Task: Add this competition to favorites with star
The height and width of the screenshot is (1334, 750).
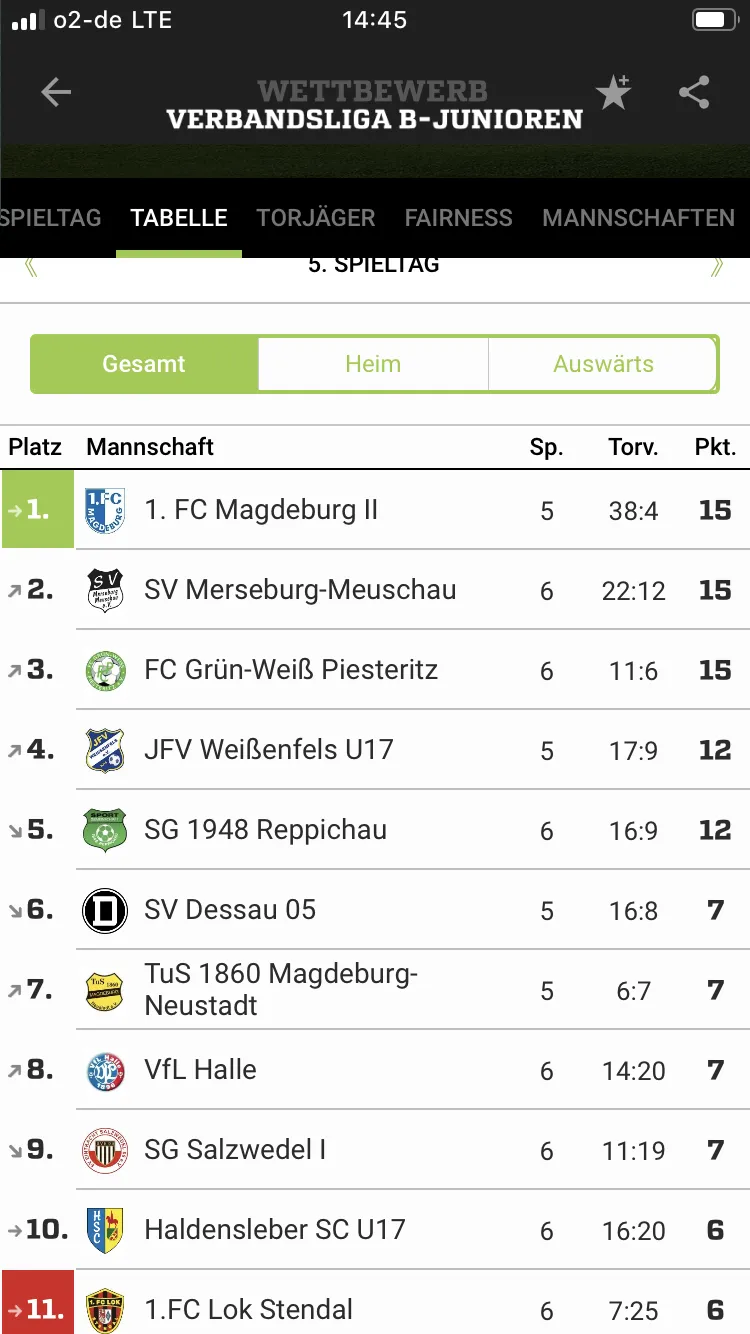Action: coord(613,92)
